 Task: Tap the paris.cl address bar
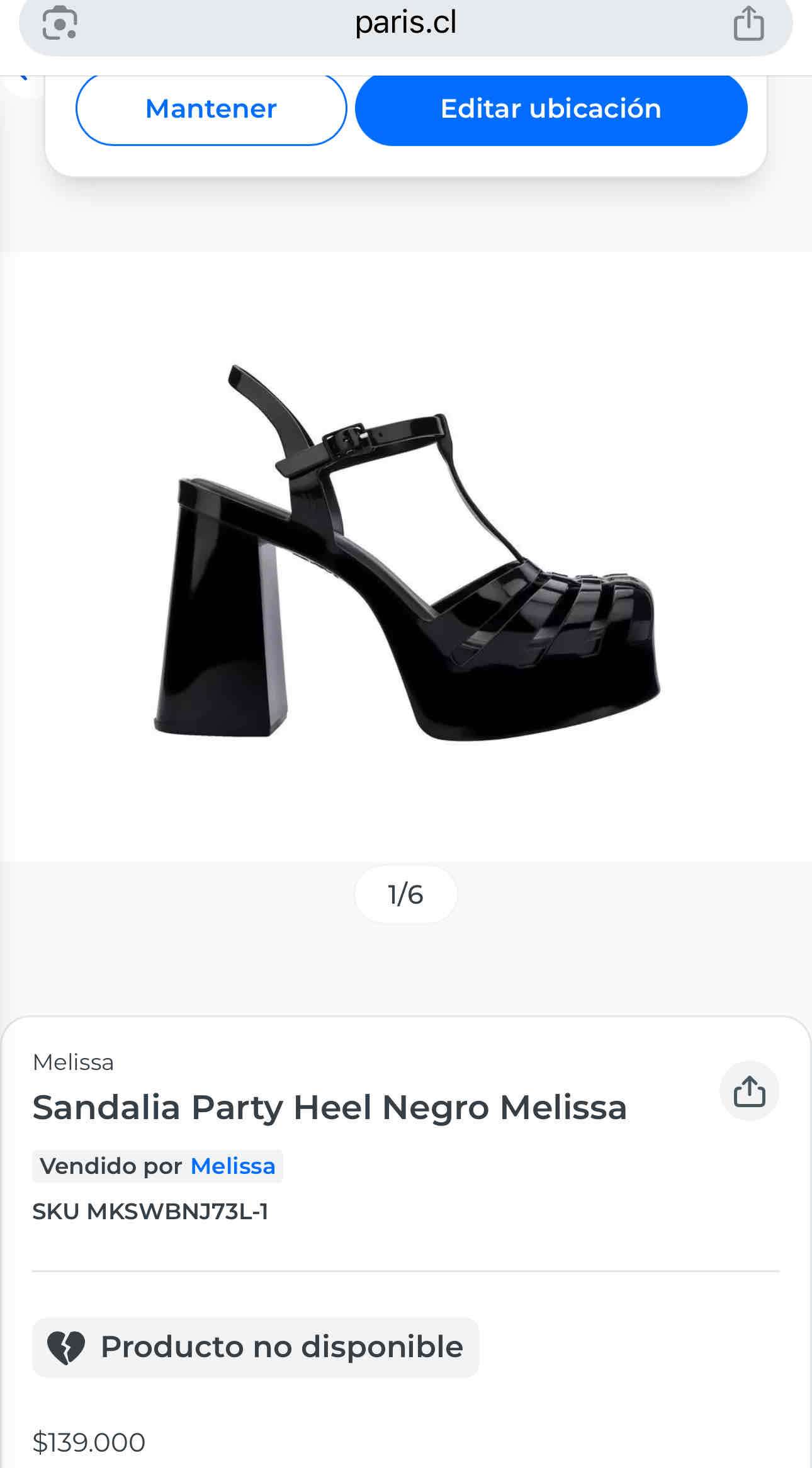(x=406, y=23)
